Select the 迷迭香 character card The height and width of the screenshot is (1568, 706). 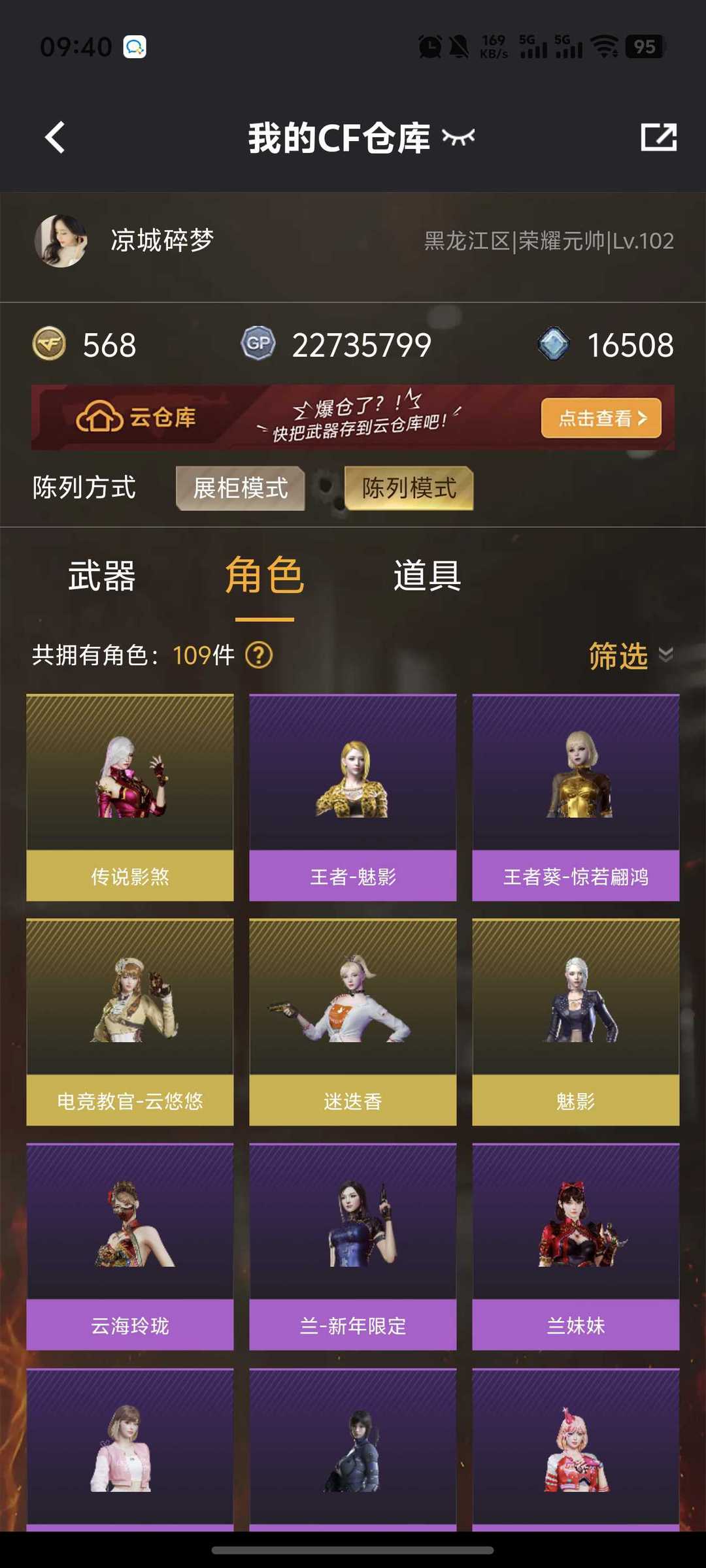(353, 1022)
